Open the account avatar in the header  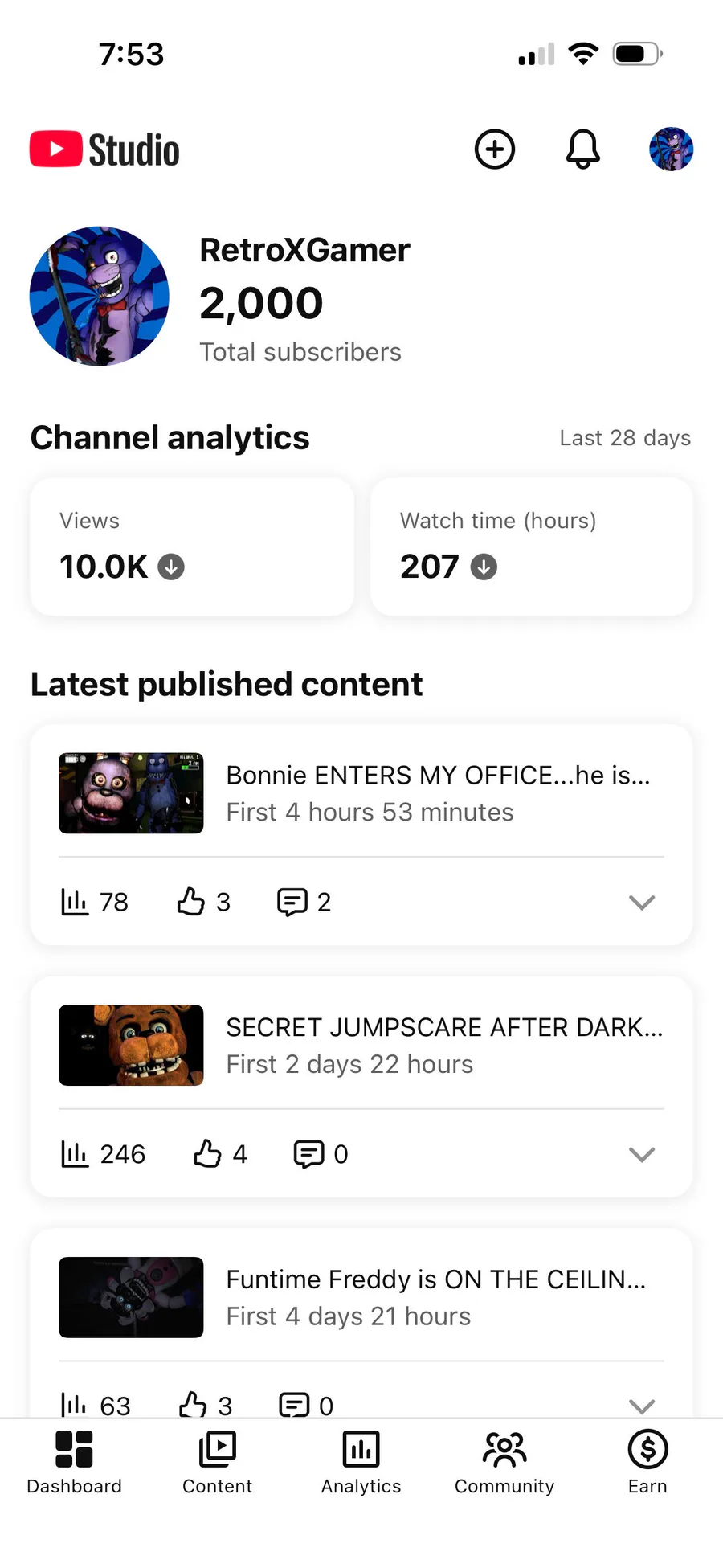click(x=671, y=149)
